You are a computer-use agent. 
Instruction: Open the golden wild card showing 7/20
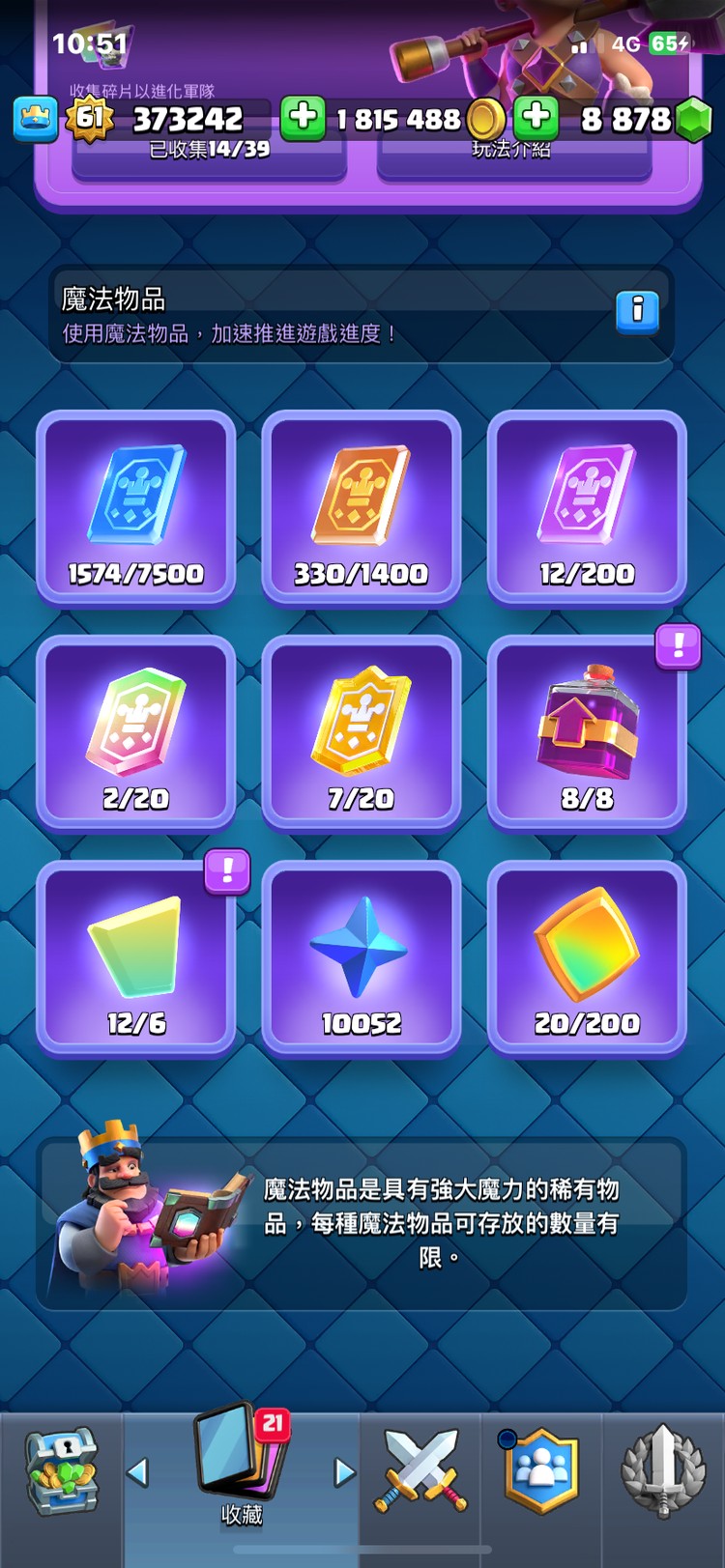pos(362,733)
